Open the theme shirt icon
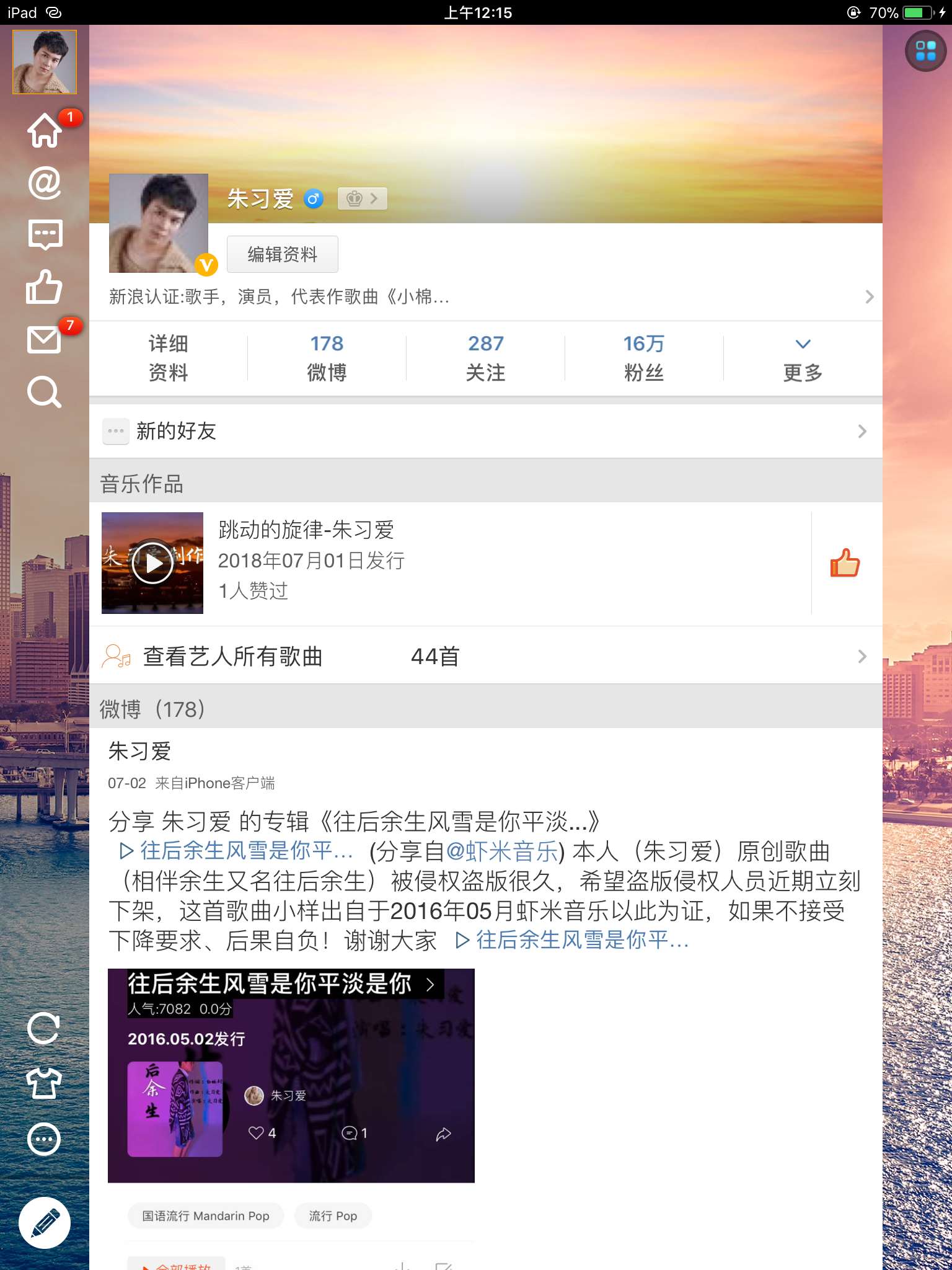952x1270 pixels. point(45,1083)
